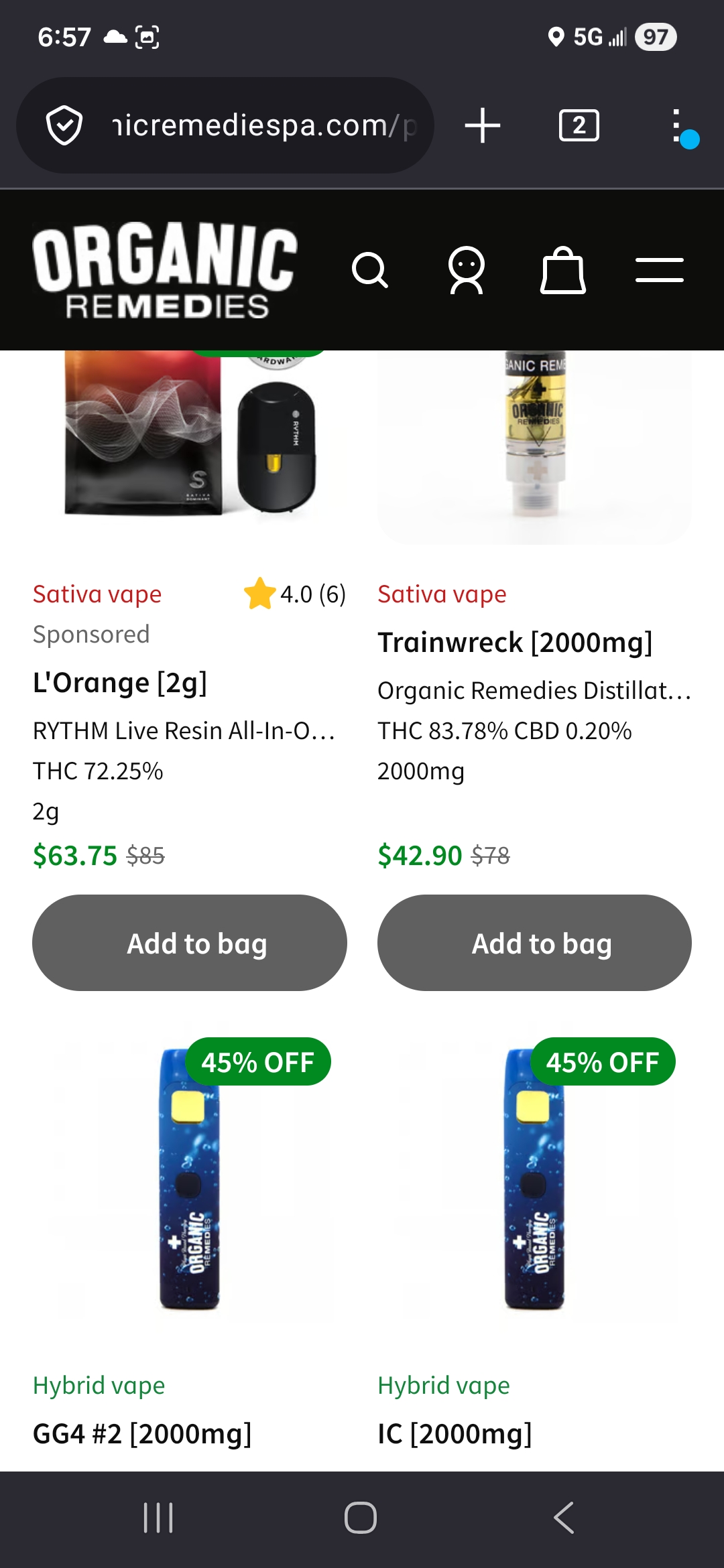The width and height of the screenshot is (724, 1568).
Task: Open browser overflow menu
Action: pyautogui.click(x=677, y=125)
